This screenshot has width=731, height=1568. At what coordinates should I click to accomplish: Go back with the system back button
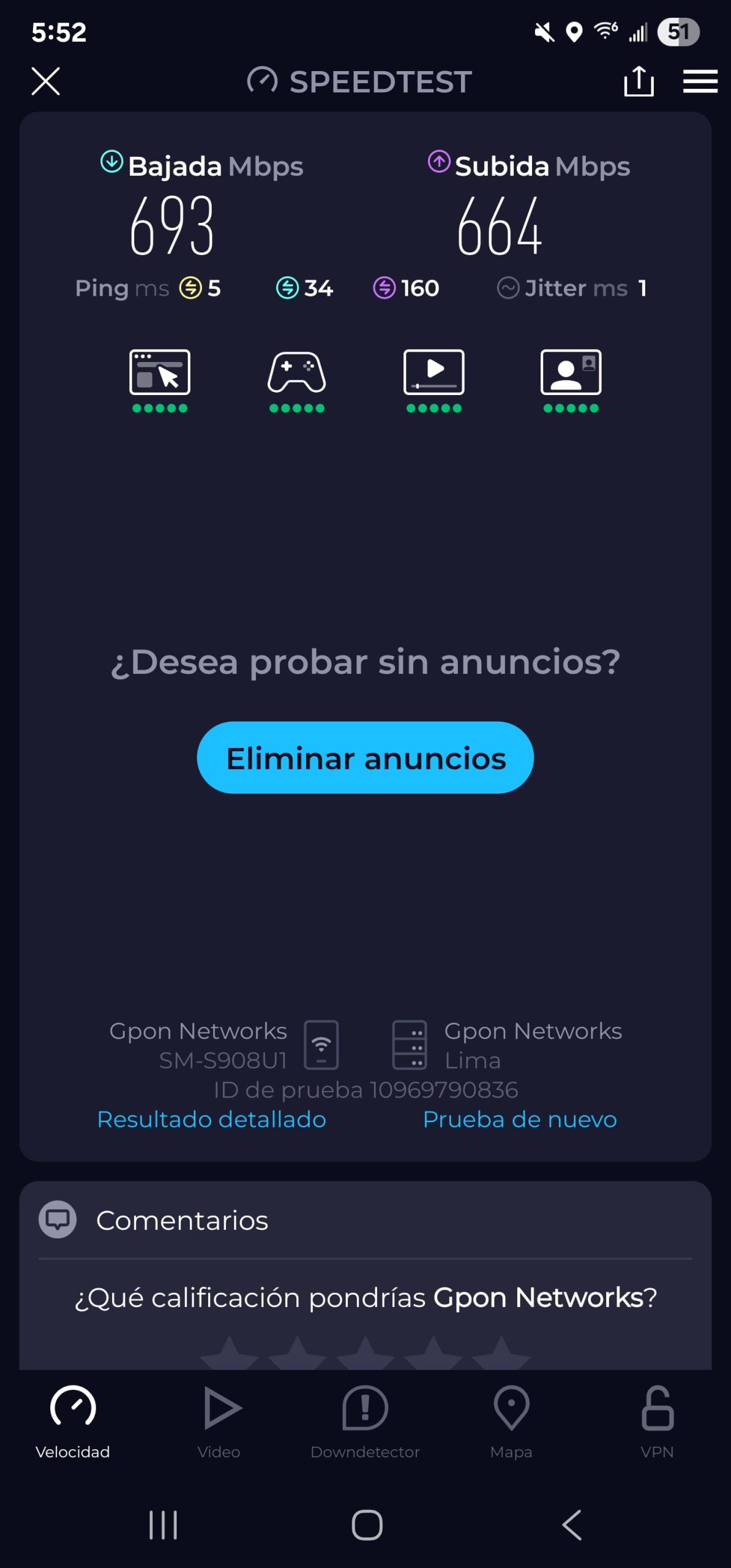(x=572, y=1525)
